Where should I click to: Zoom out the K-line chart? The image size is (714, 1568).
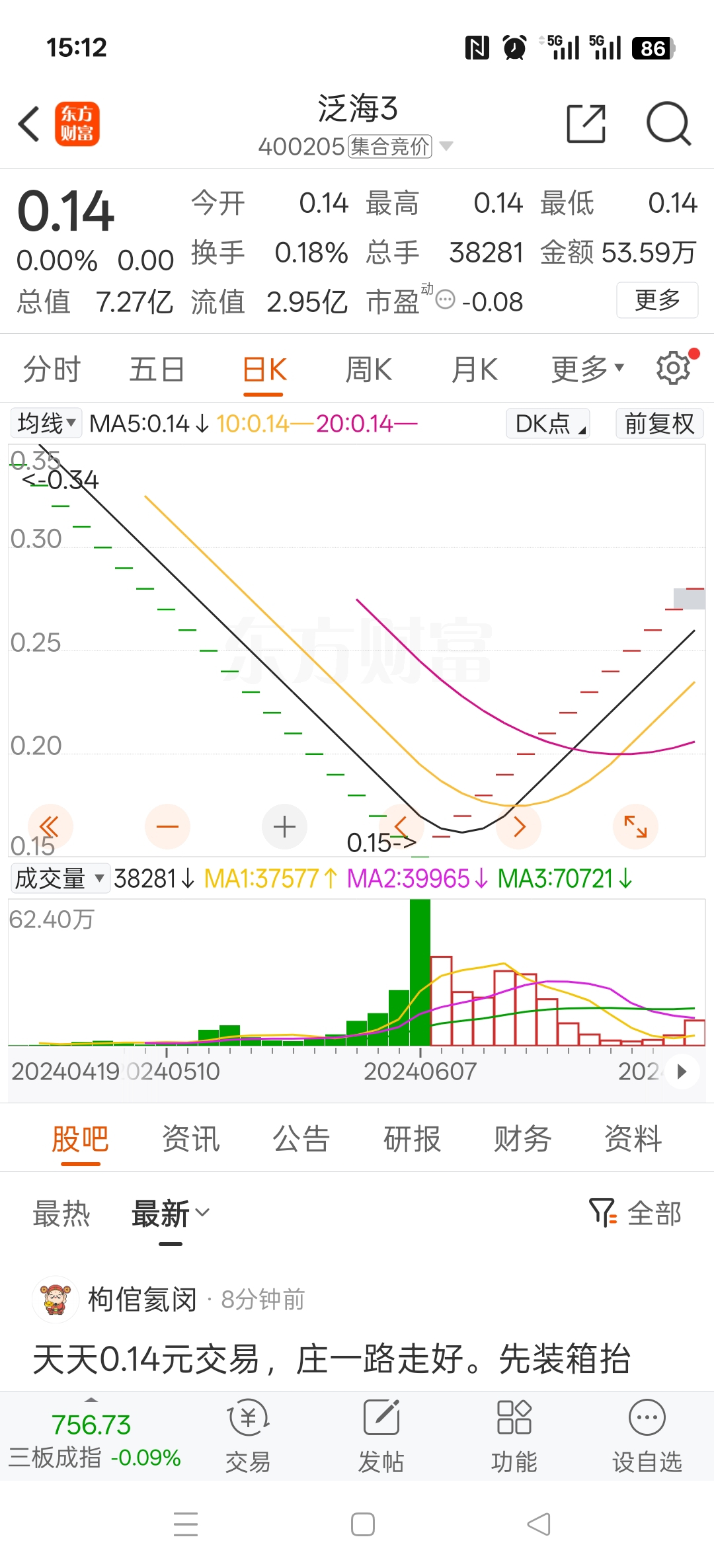point(167,826)
